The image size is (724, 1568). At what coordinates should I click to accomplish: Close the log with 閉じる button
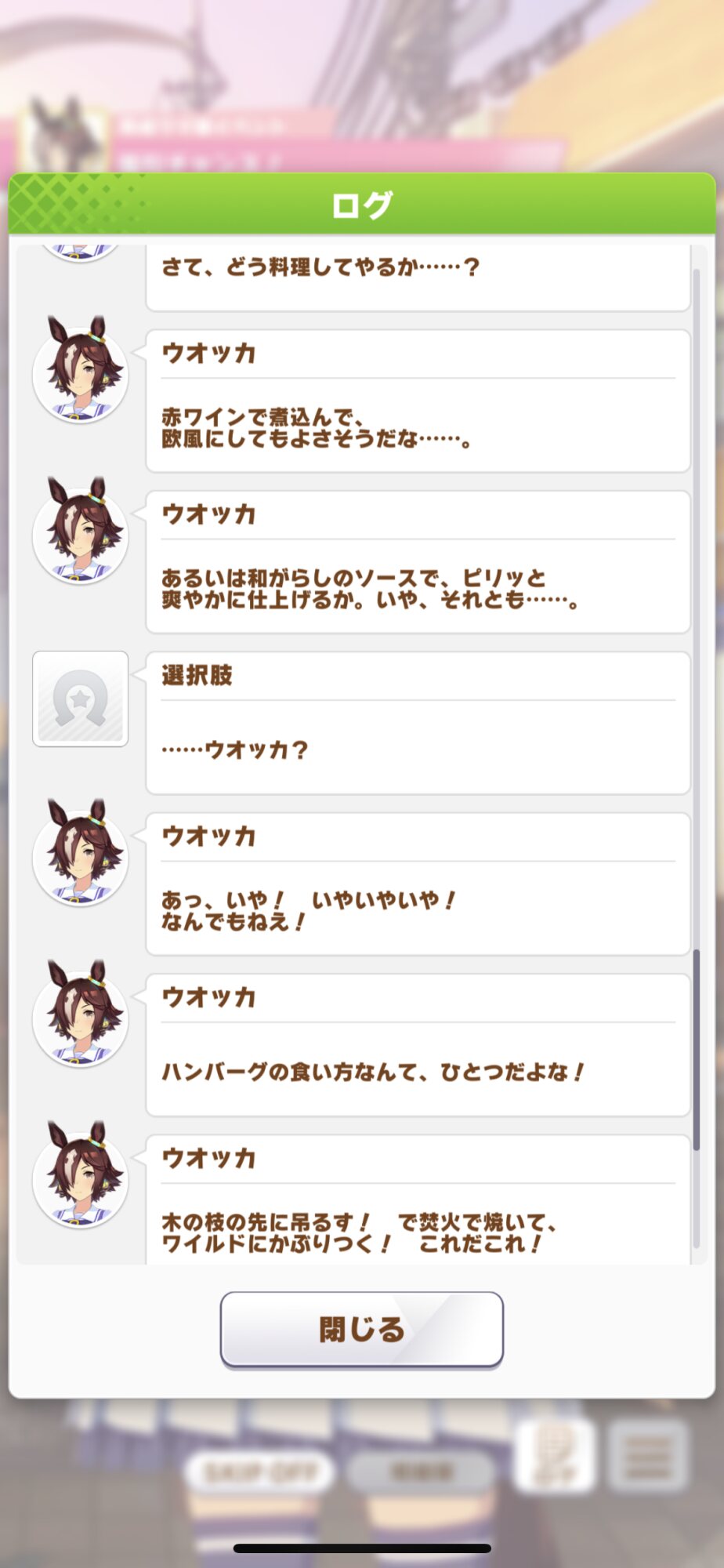click(x=361, y=1329)
